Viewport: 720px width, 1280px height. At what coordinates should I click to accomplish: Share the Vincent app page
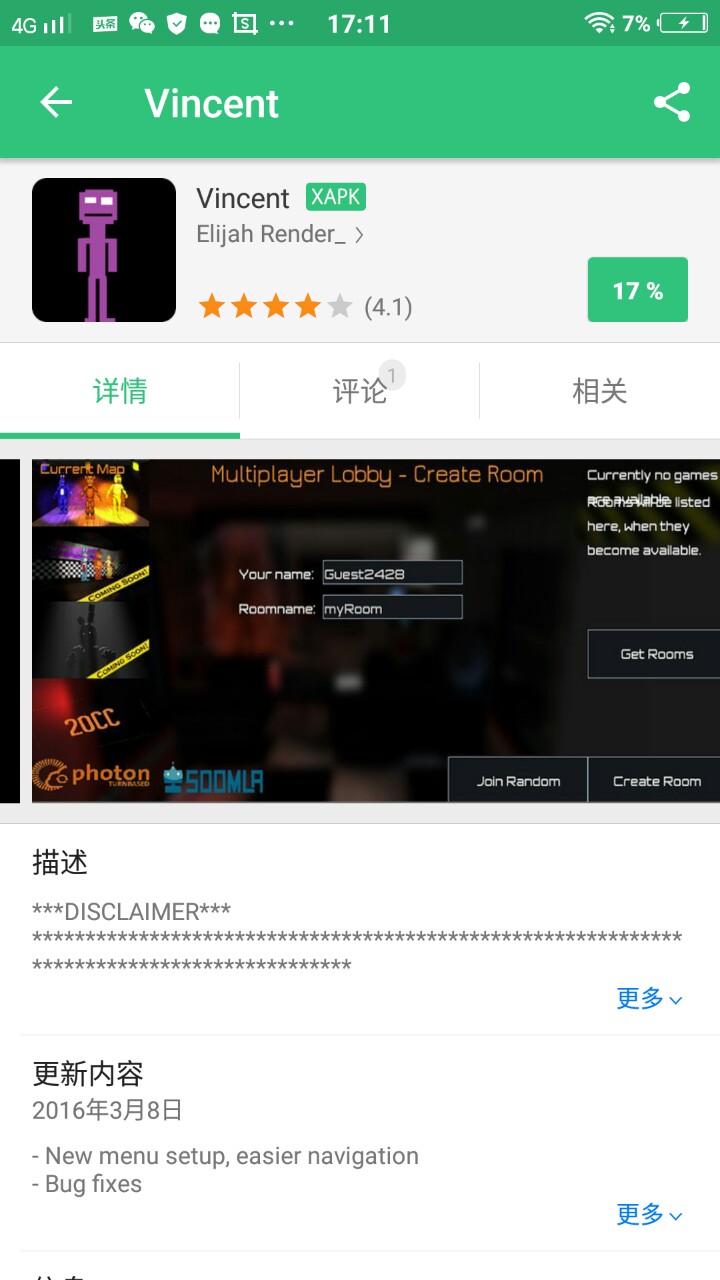672,102
